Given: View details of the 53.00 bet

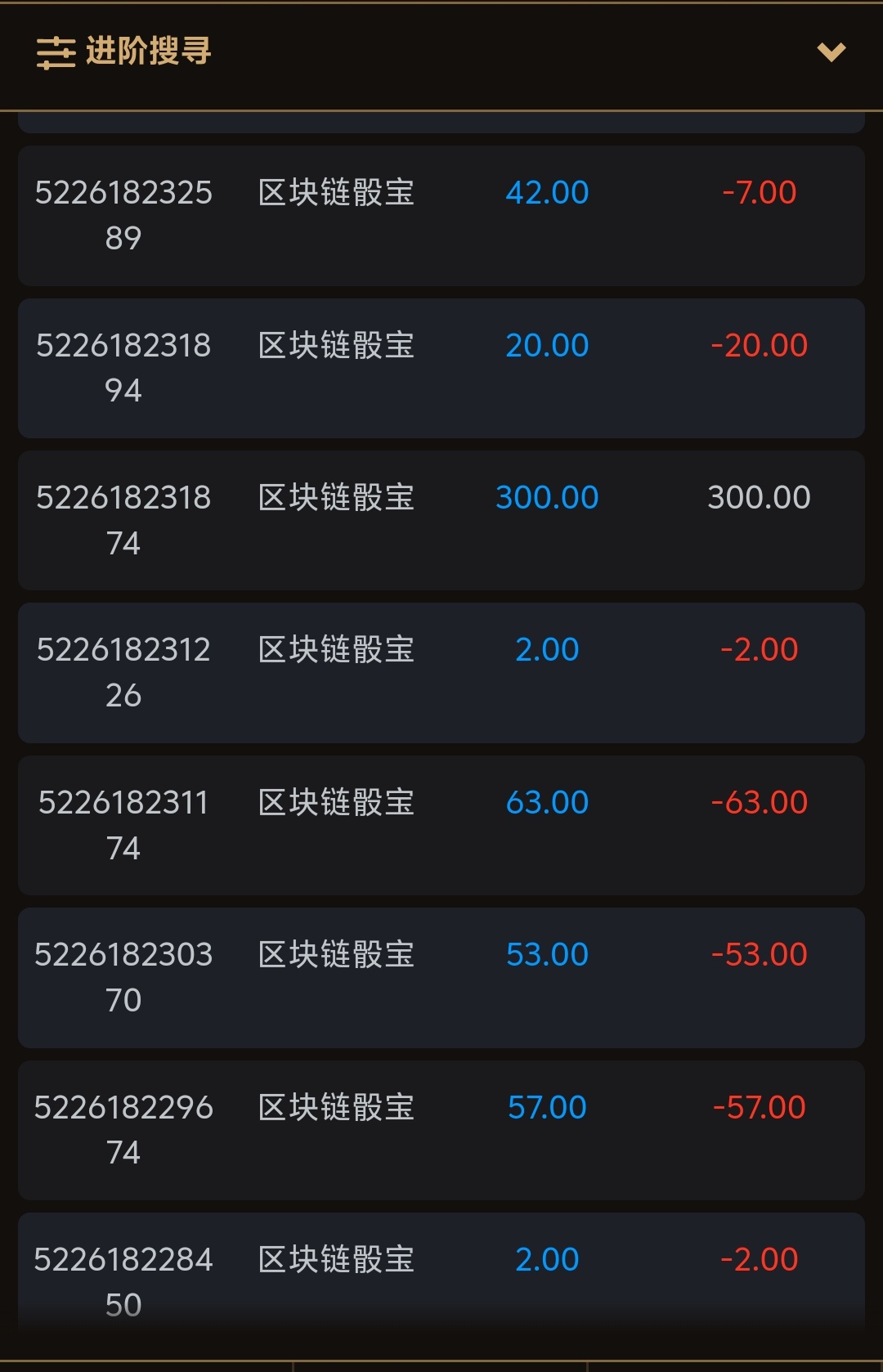Looking at the screenshot, I should click(441, 977).
